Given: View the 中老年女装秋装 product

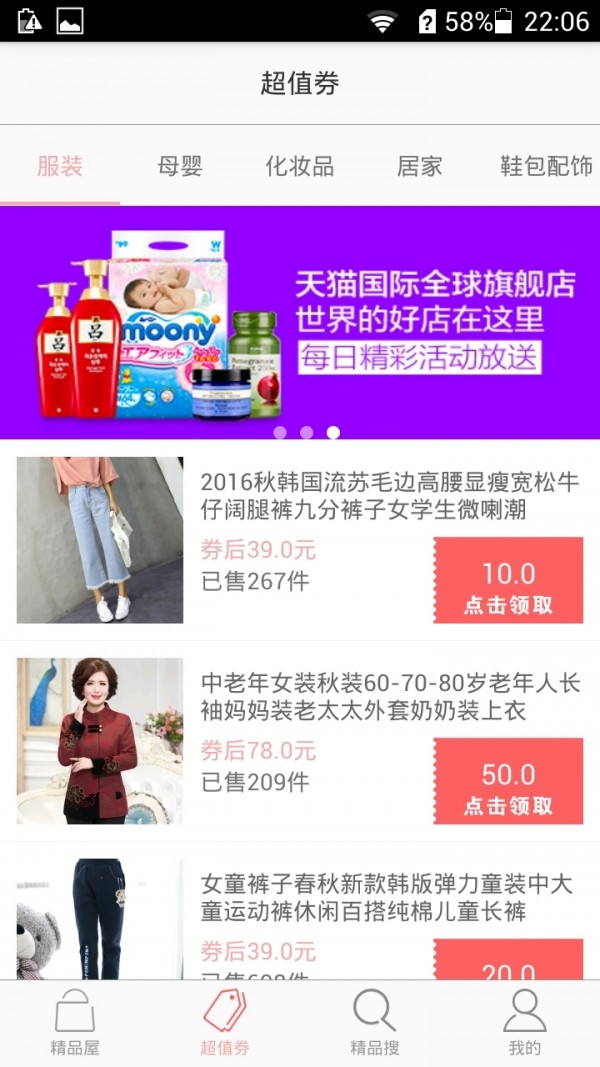Looking at the screenshot, I should [390, 697].
